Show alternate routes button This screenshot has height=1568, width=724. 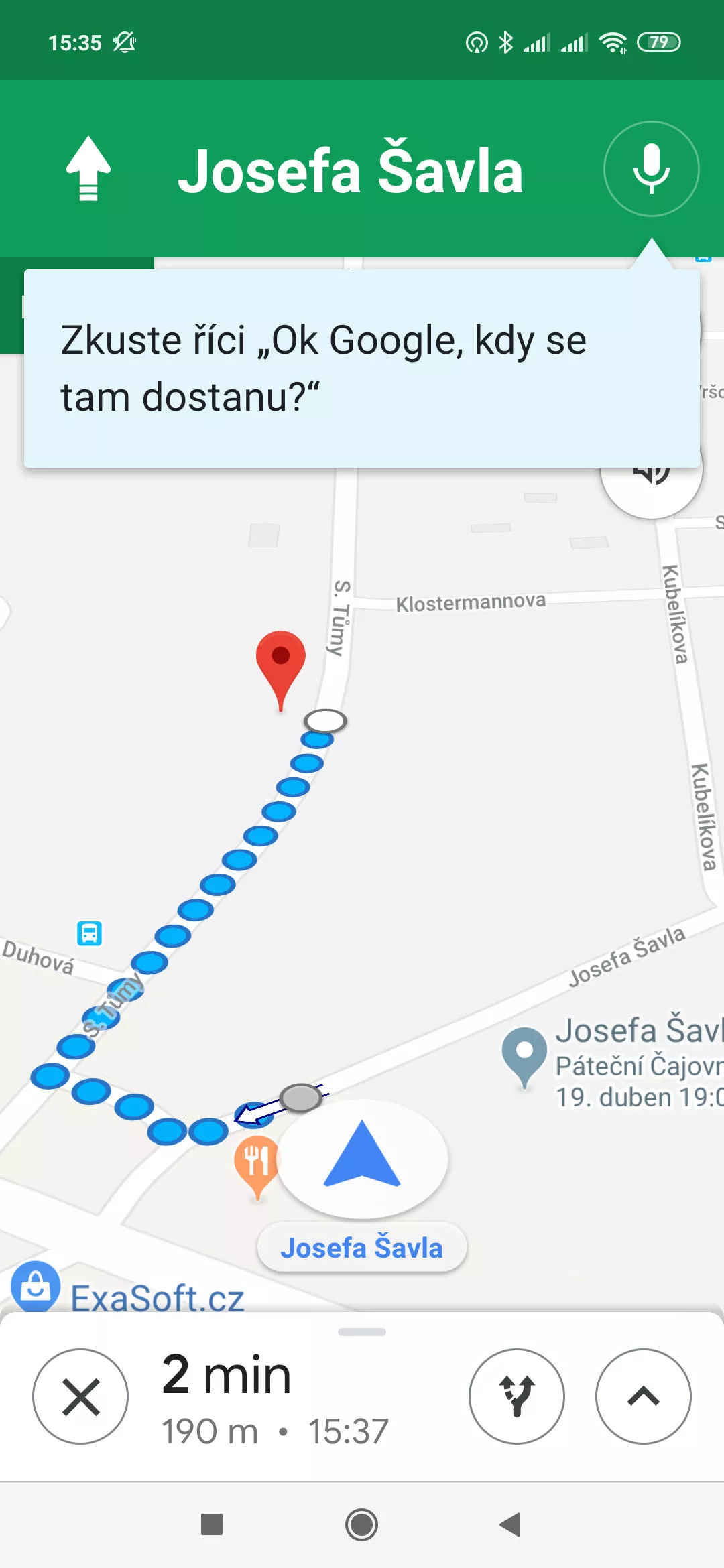(516, 1396)
